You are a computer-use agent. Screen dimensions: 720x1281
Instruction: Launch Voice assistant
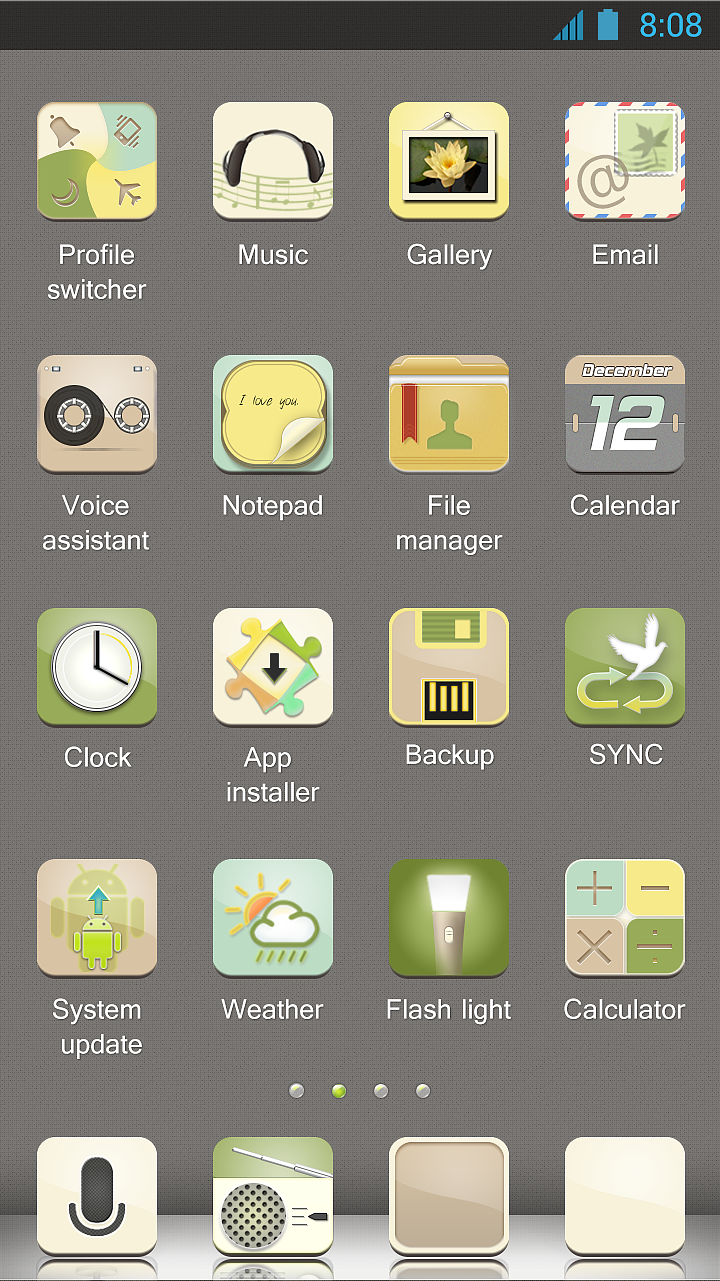(x=97, y=414)
